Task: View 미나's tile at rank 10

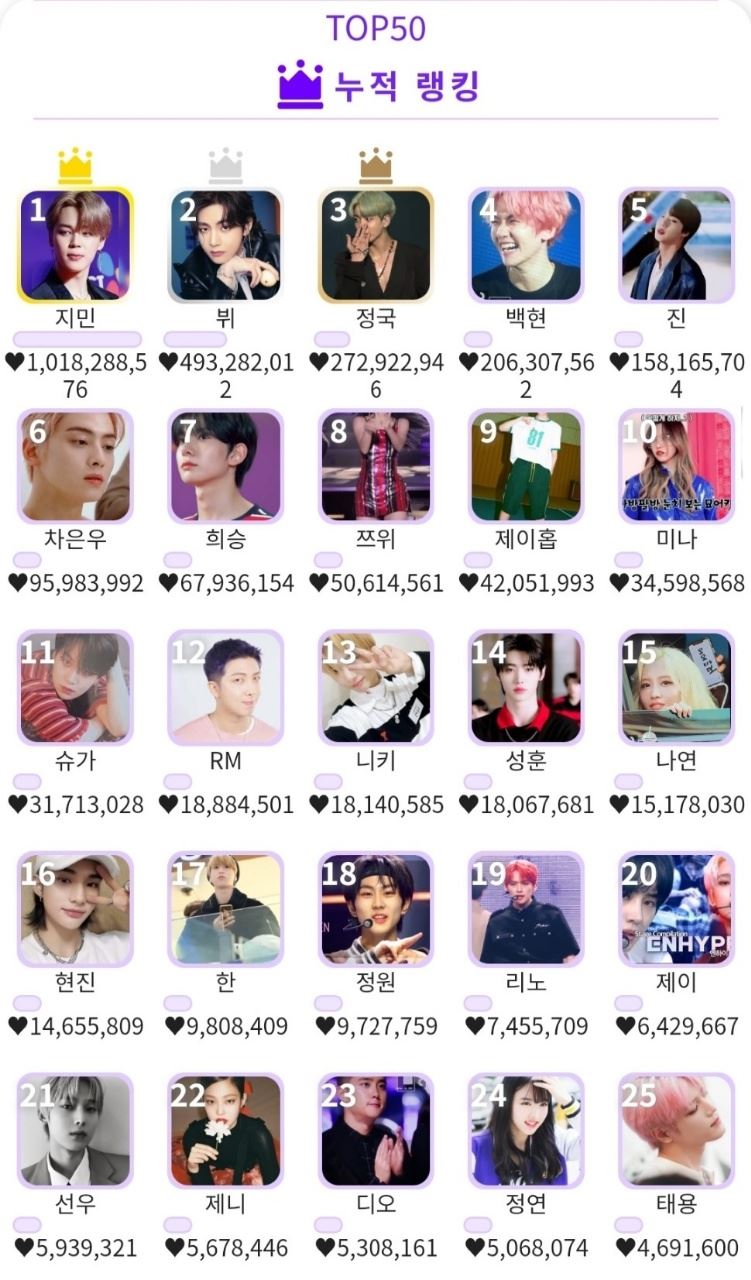Action: tap(676, 466)
